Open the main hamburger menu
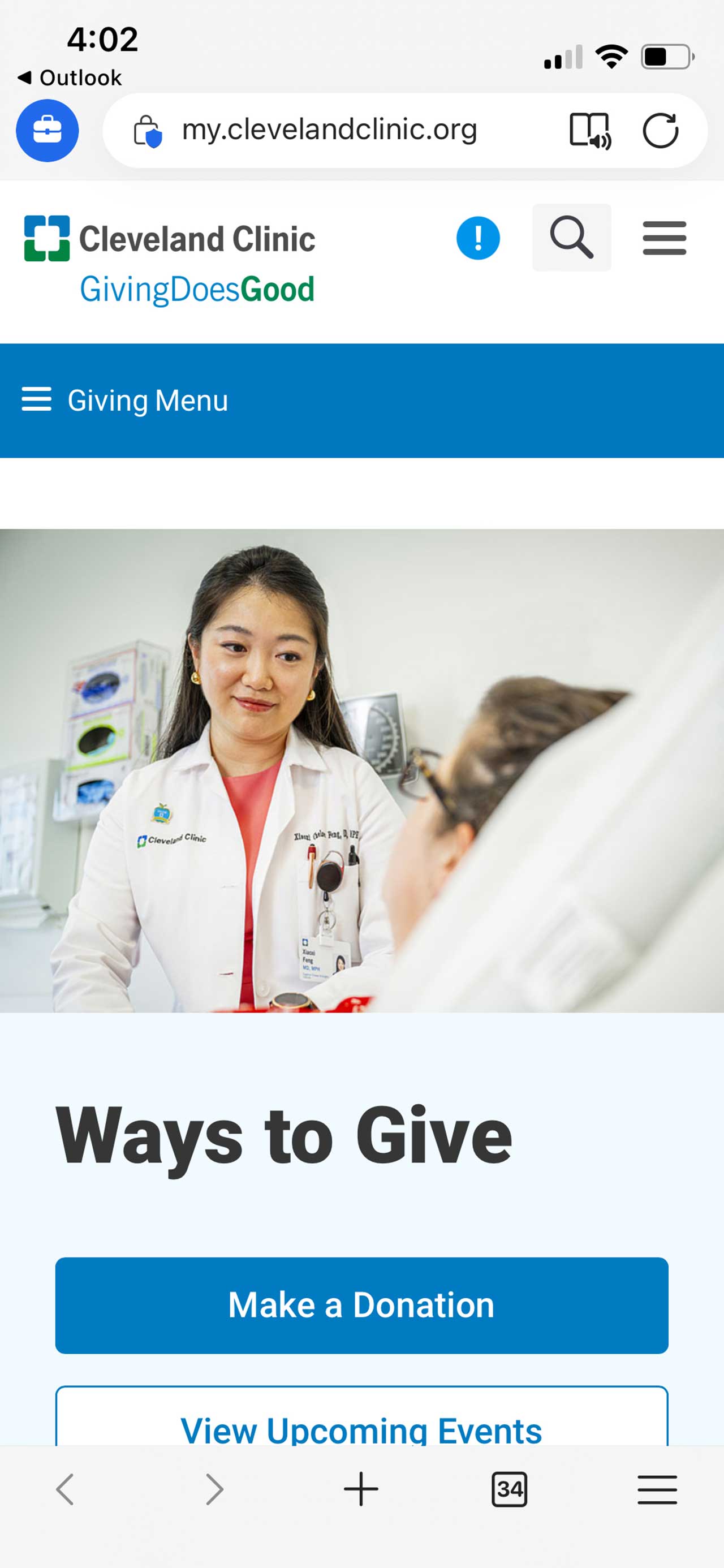This screenshot has height=1568, width=724. [x=664, y=238]
